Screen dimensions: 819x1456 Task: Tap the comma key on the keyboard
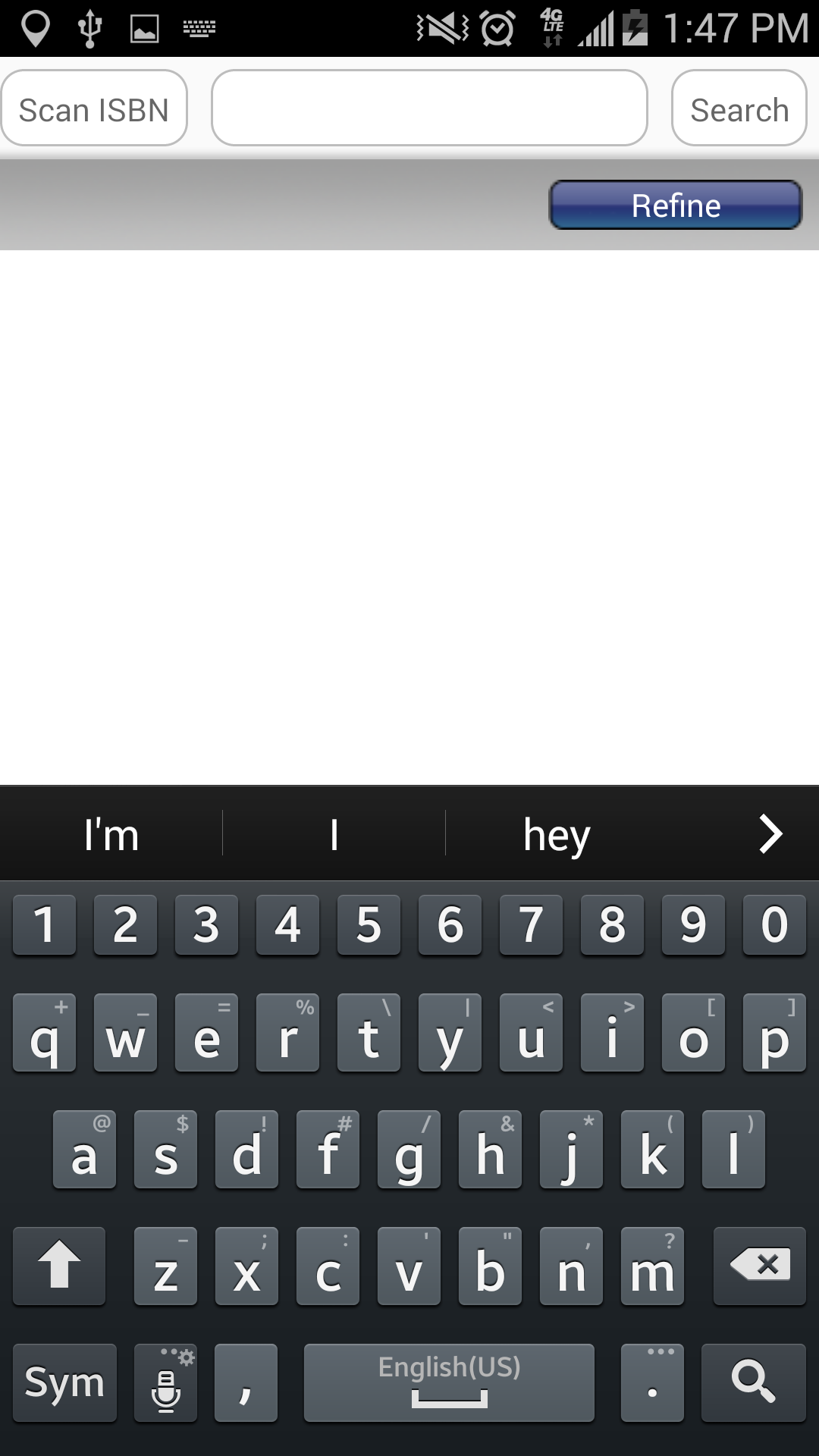point(246,1382)
